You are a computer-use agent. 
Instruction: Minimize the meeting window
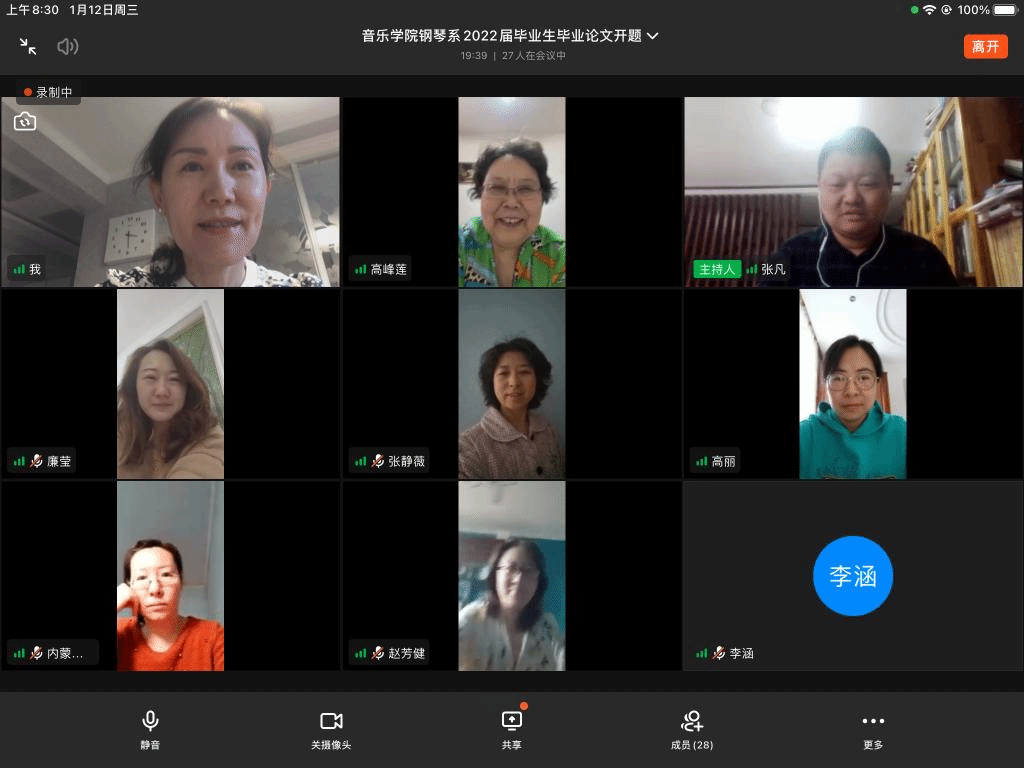point(28,46)
